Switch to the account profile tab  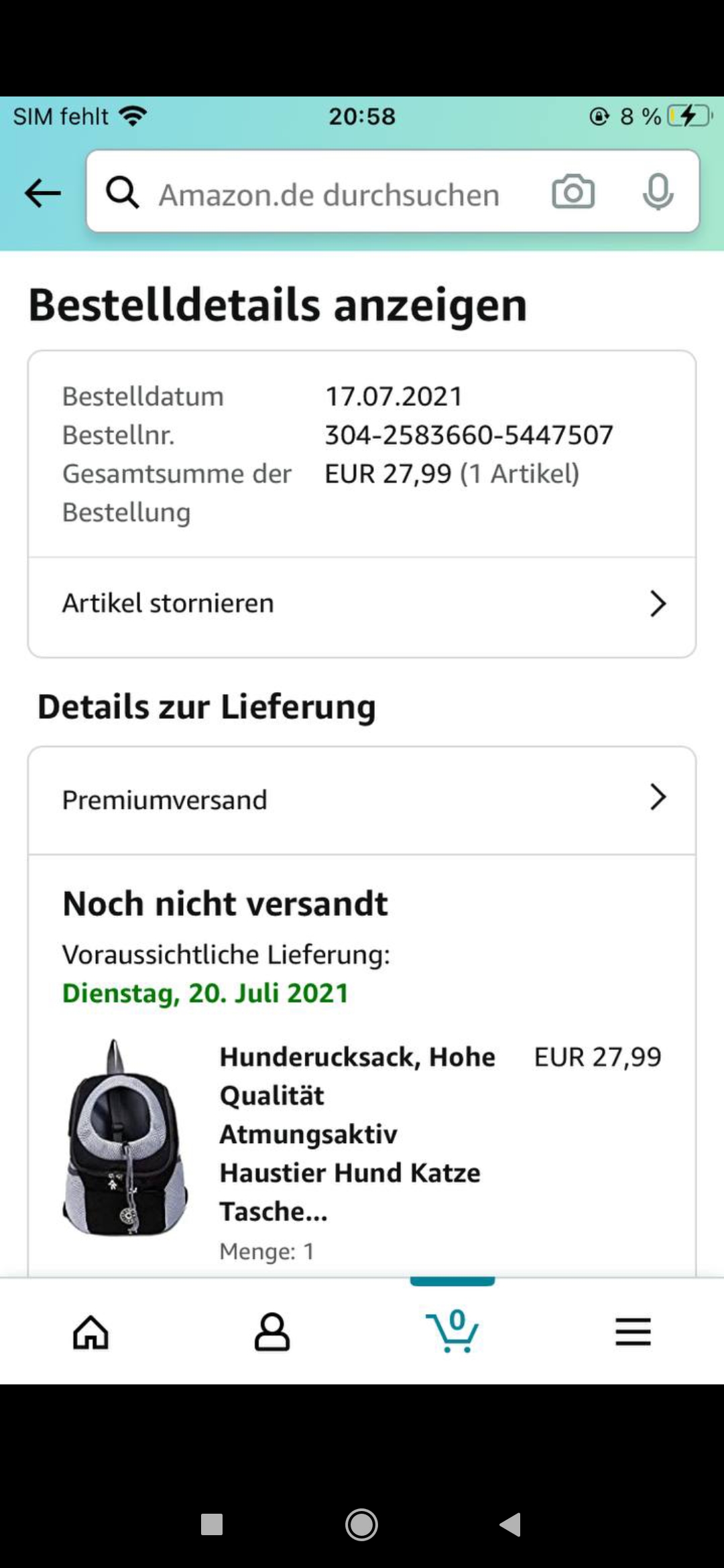coord(271,1332)
